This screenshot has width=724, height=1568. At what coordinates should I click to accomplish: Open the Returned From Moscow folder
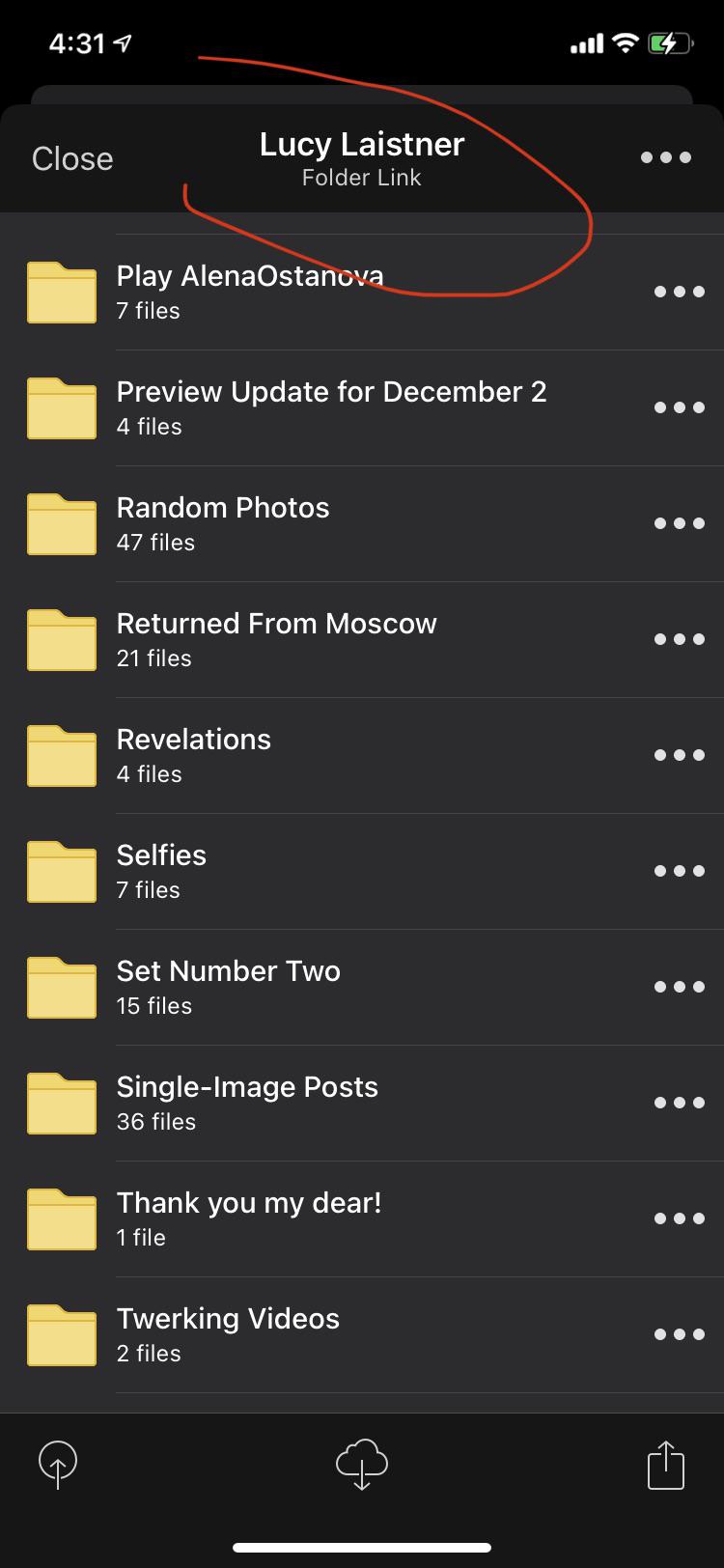[x=276, y=639]
